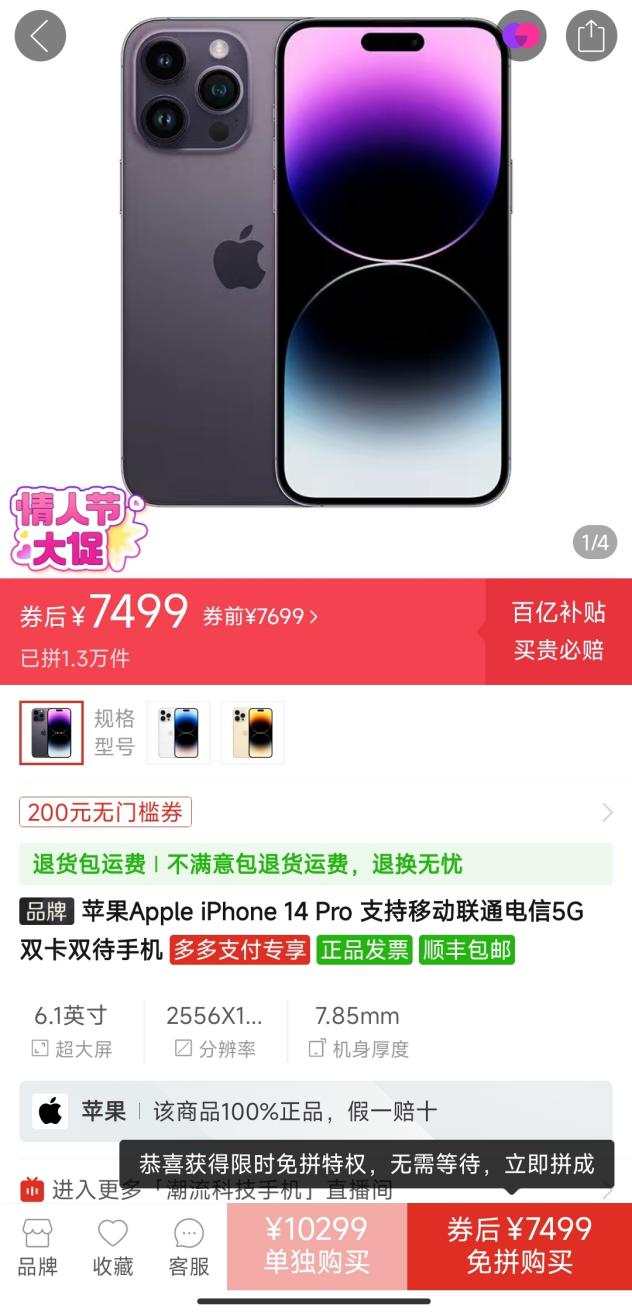Viewport: 632px width, 1316px height.
Task: Add this product to 收藏 favorites
Action: [x=113, y=1247]
